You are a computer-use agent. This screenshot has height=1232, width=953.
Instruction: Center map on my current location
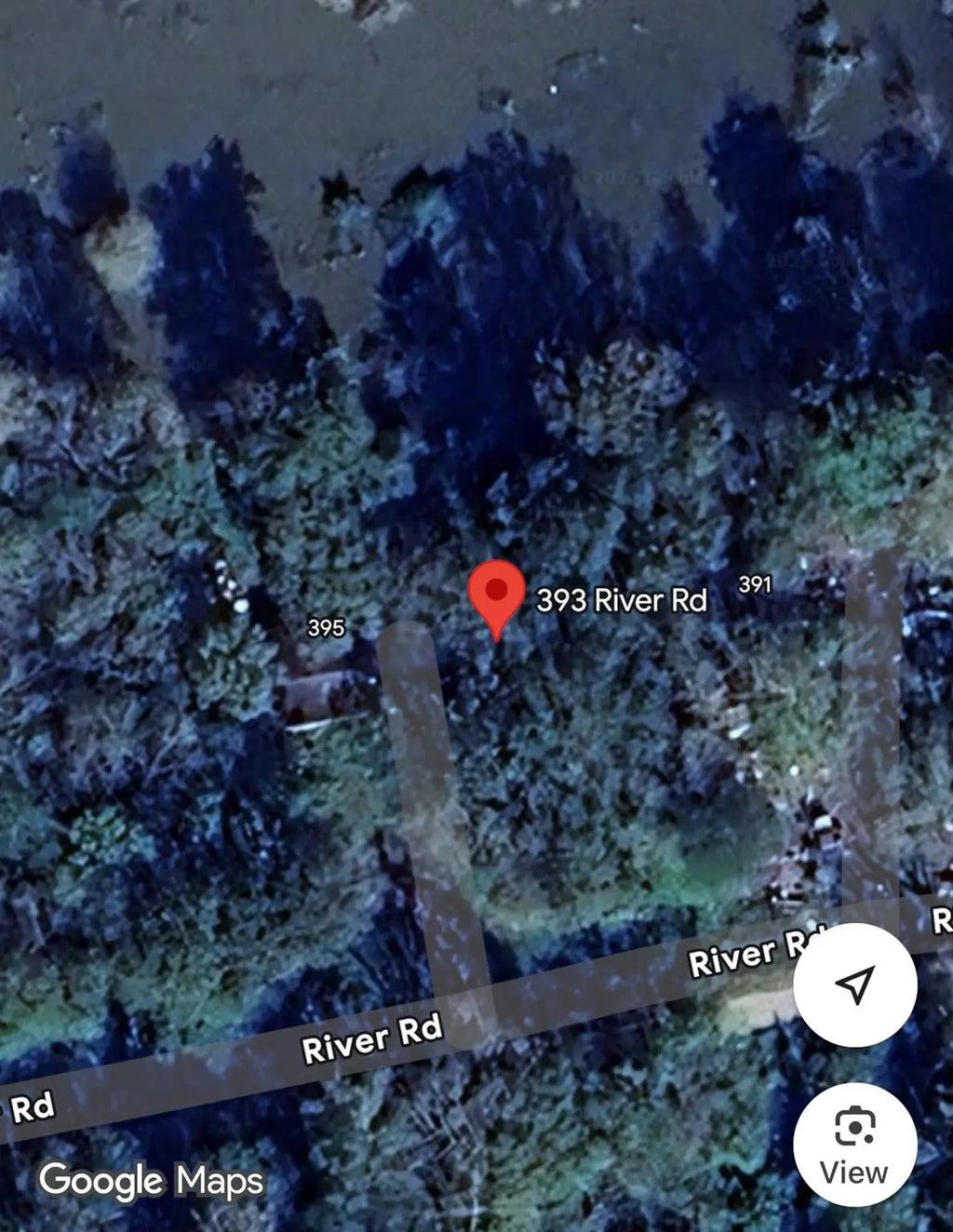(x=854, y=984)
